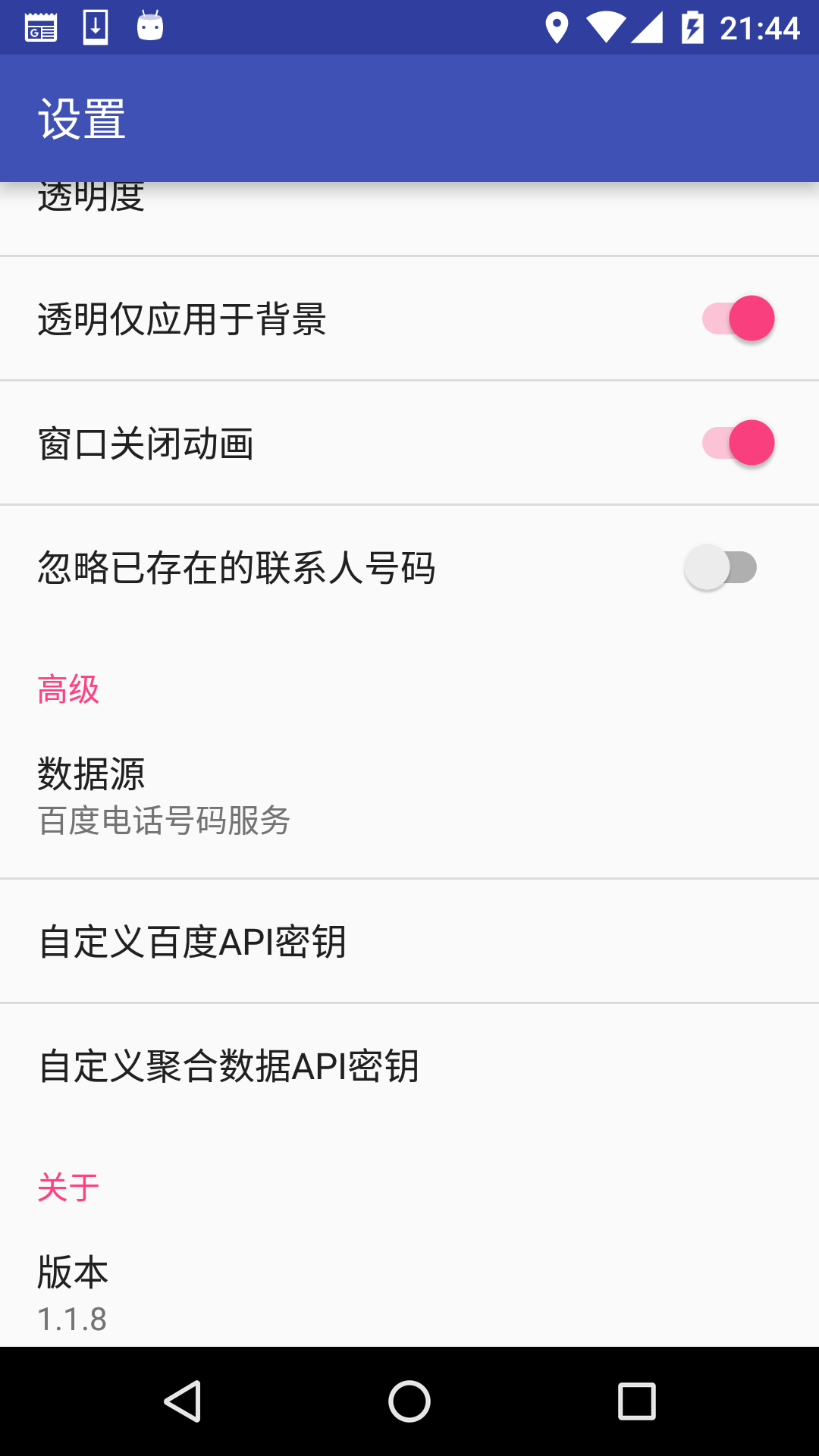Open the 数据源 data source setting
This screenshot has width=819, height=1456.
409,795
